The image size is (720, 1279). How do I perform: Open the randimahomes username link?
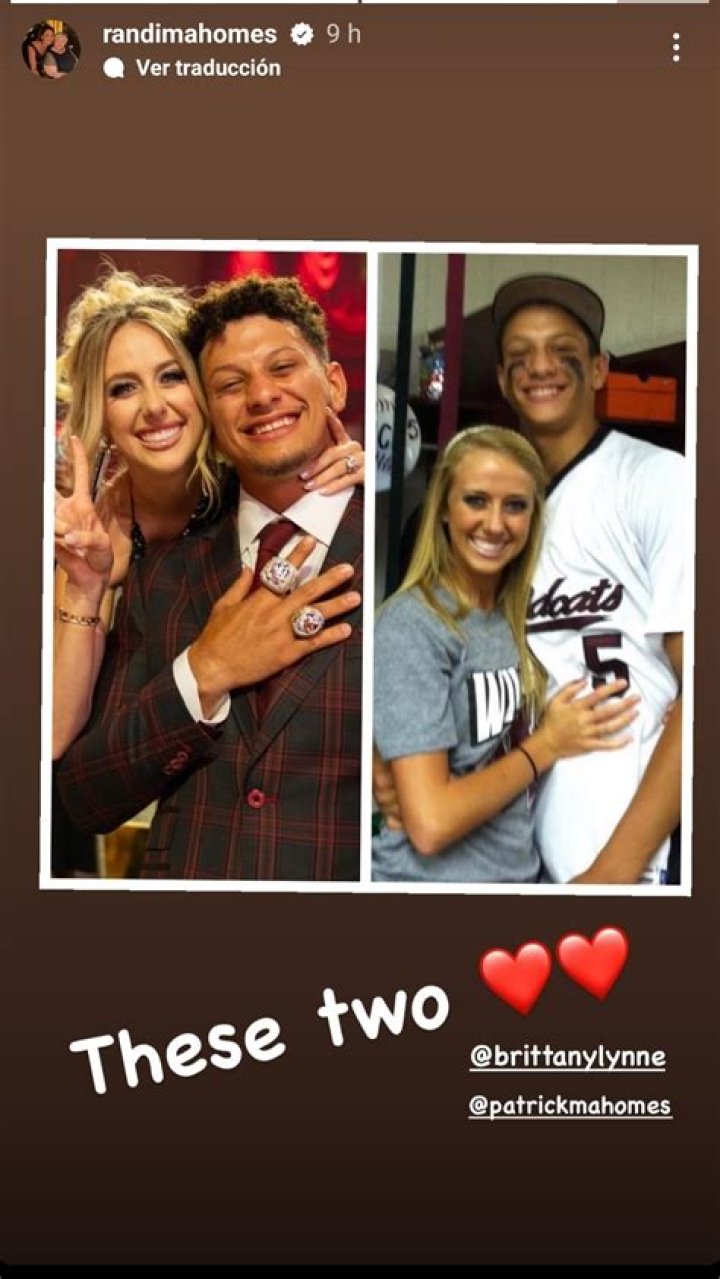(x=189, y=34)
